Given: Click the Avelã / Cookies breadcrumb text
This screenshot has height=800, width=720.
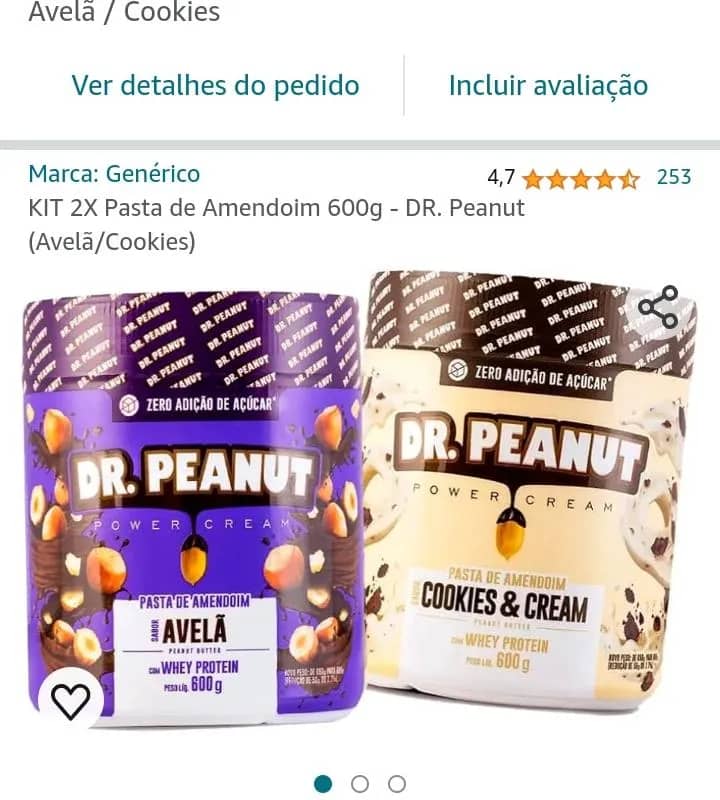Looking at the screenshot, I should [125, 14].
